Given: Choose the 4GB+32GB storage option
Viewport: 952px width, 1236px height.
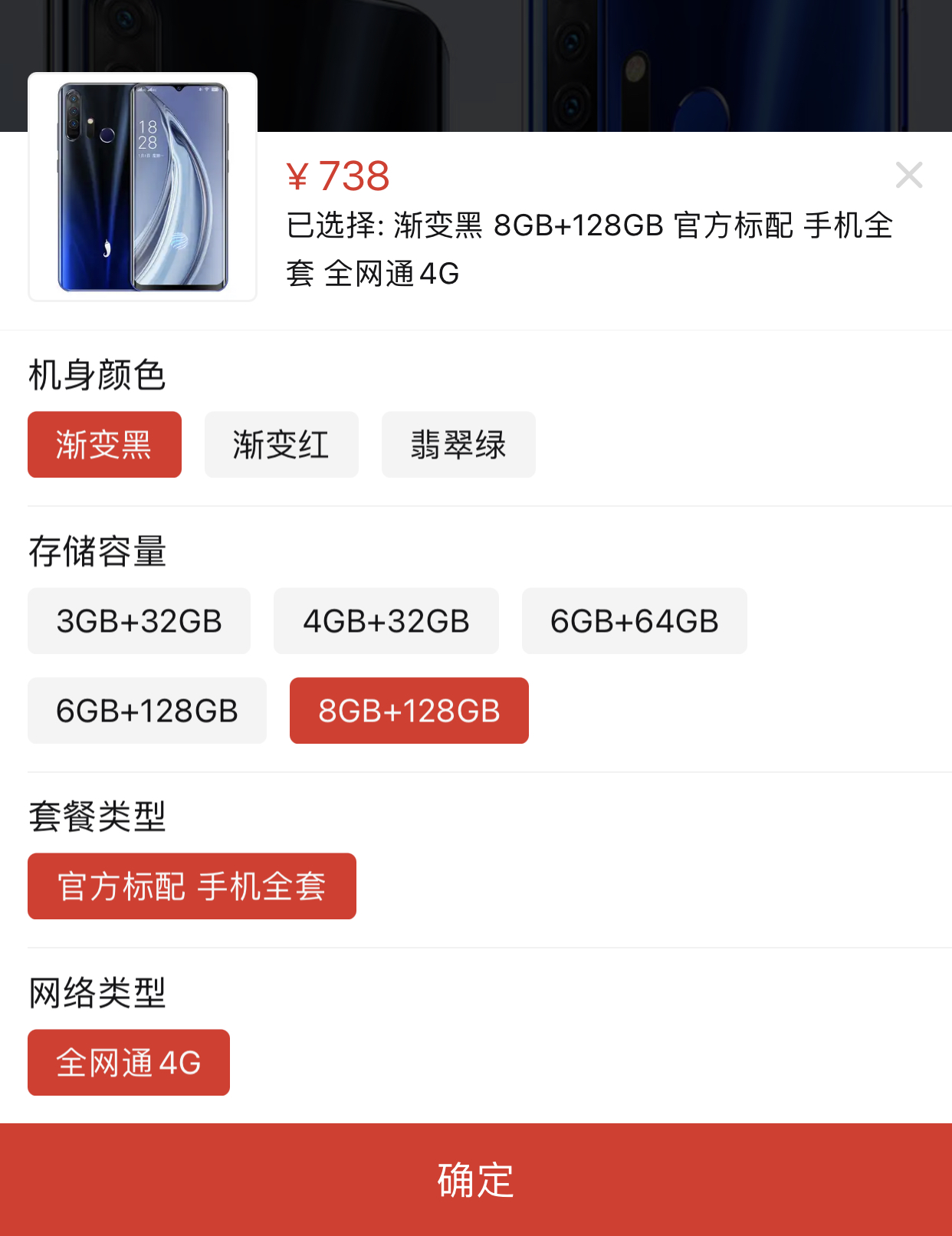Looking at the screenshot, I should (386, 621).
